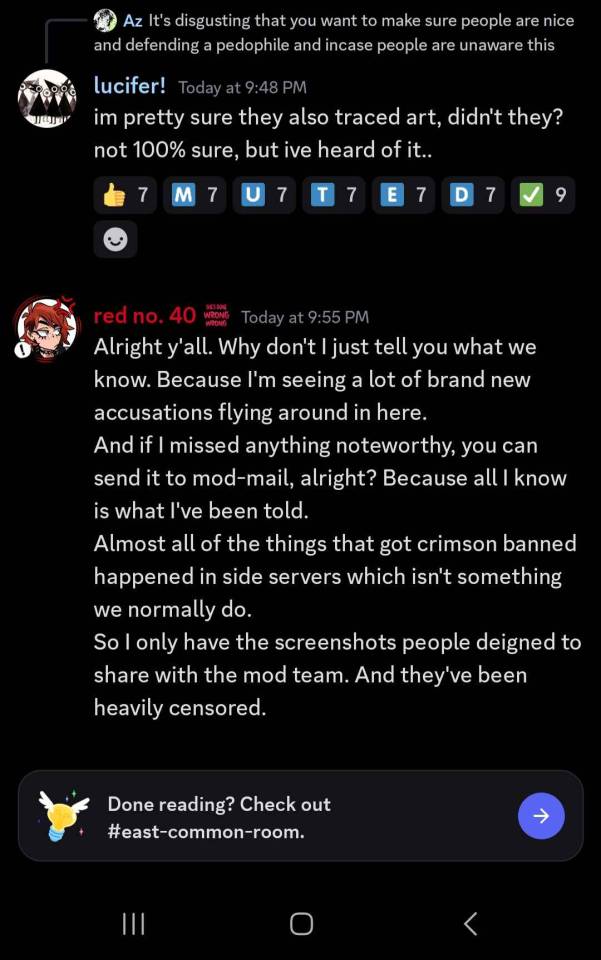Open lucifer!'s profile avatar
Viewport: 601px width, 960px height.
click(x=47, y=99)
